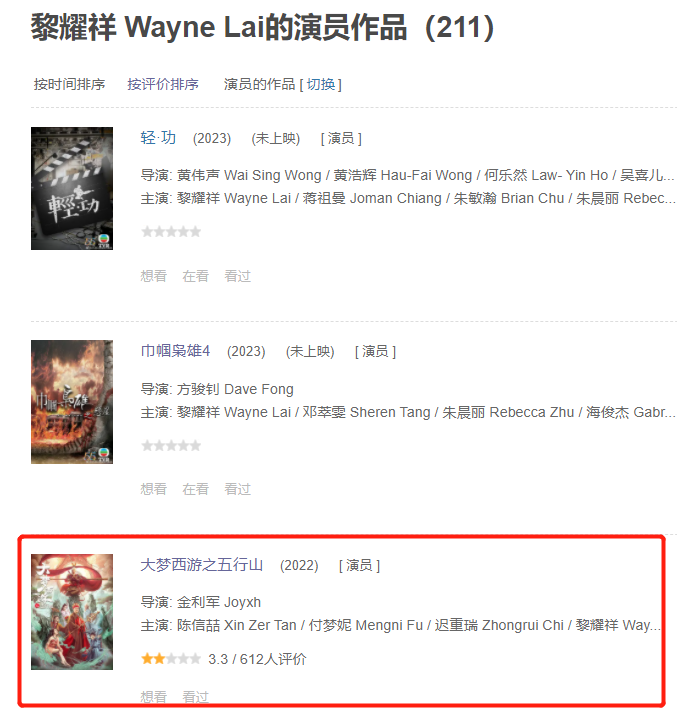The height and width of the screenshot is (710, 677).
Task: Mark 轻·功 as 想看
Action: pyautogui.click(x=153, y=276)
